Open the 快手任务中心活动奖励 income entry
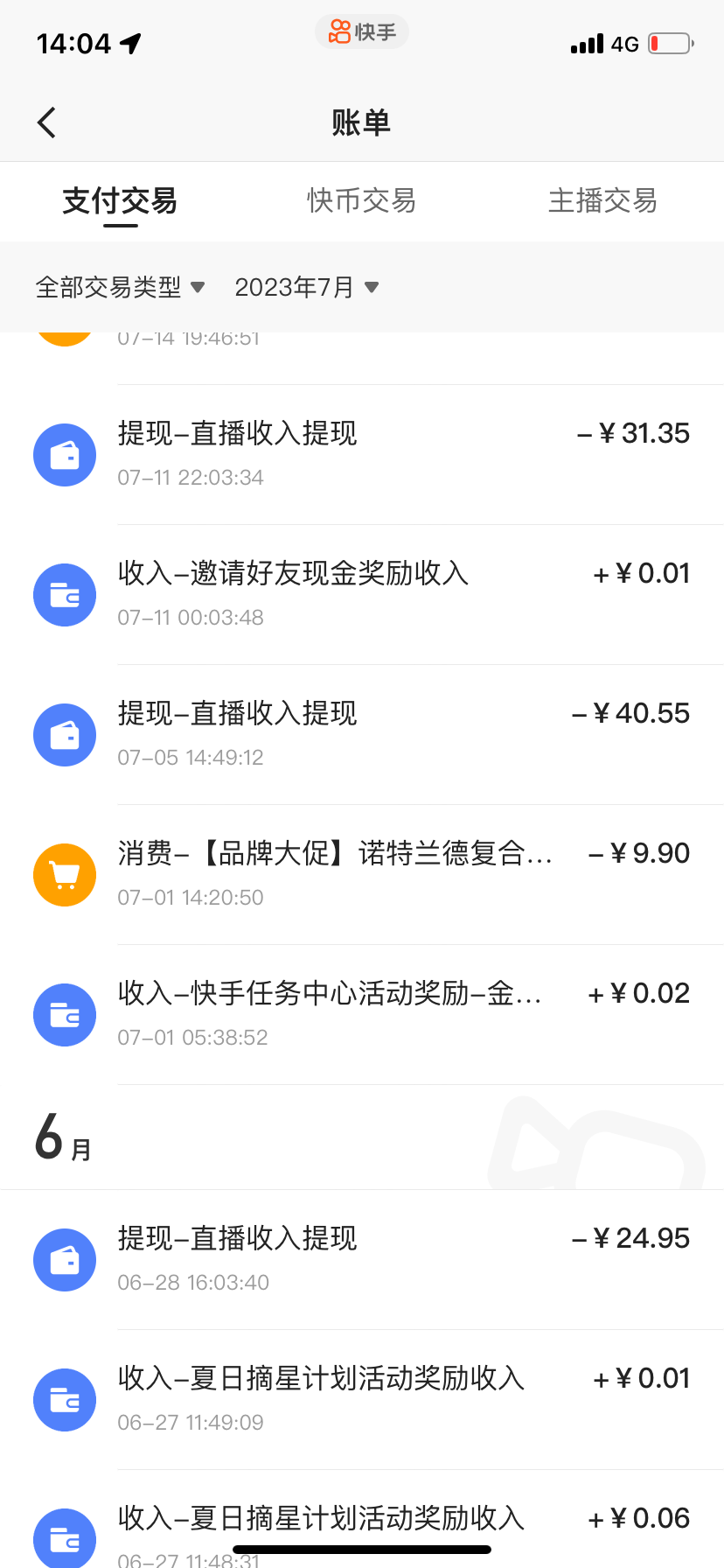724x1568 pixels. click(362, 1014)
